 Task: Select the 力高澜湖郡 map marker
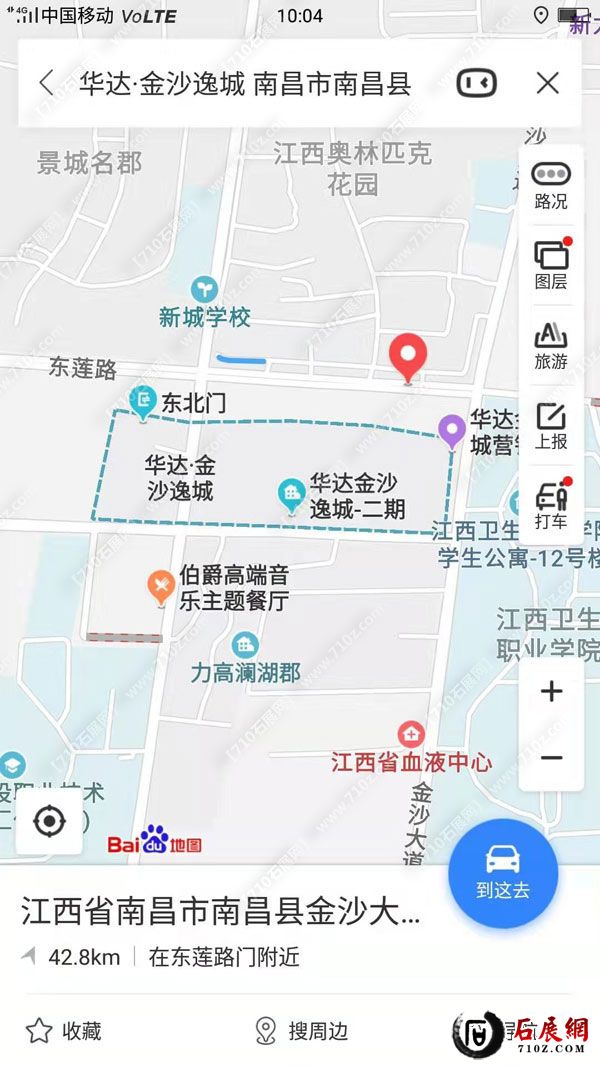coord(245,645)
